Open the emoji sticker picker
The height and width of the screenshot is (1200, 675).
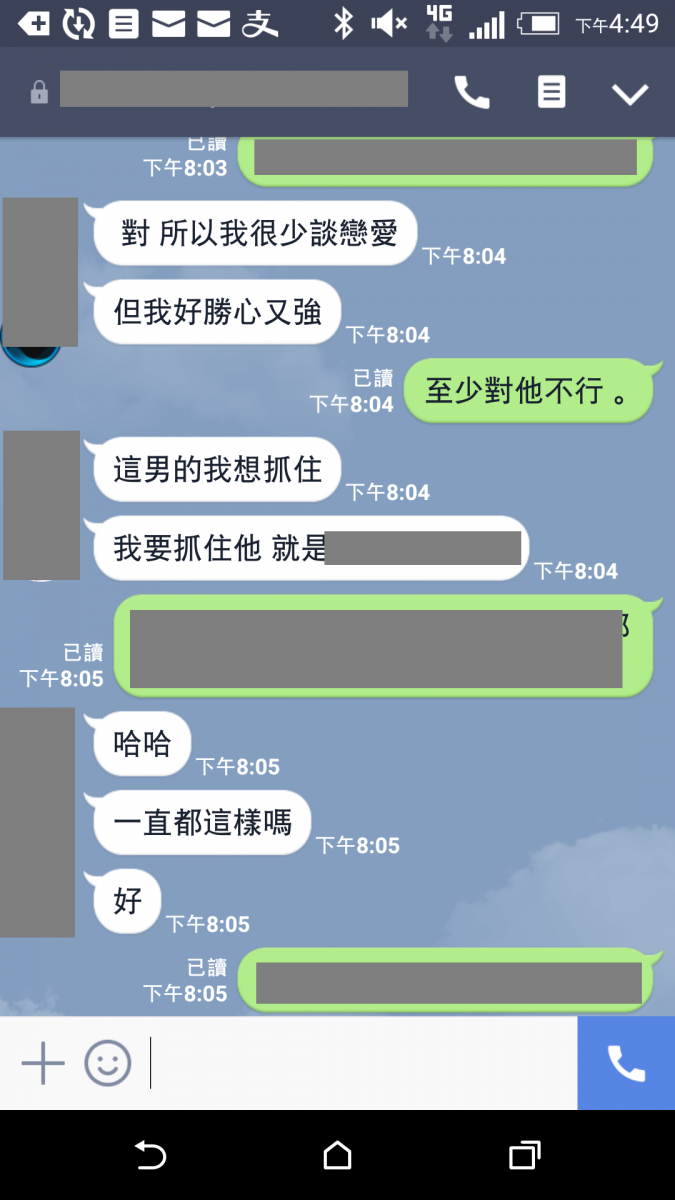pos(108,1063)
